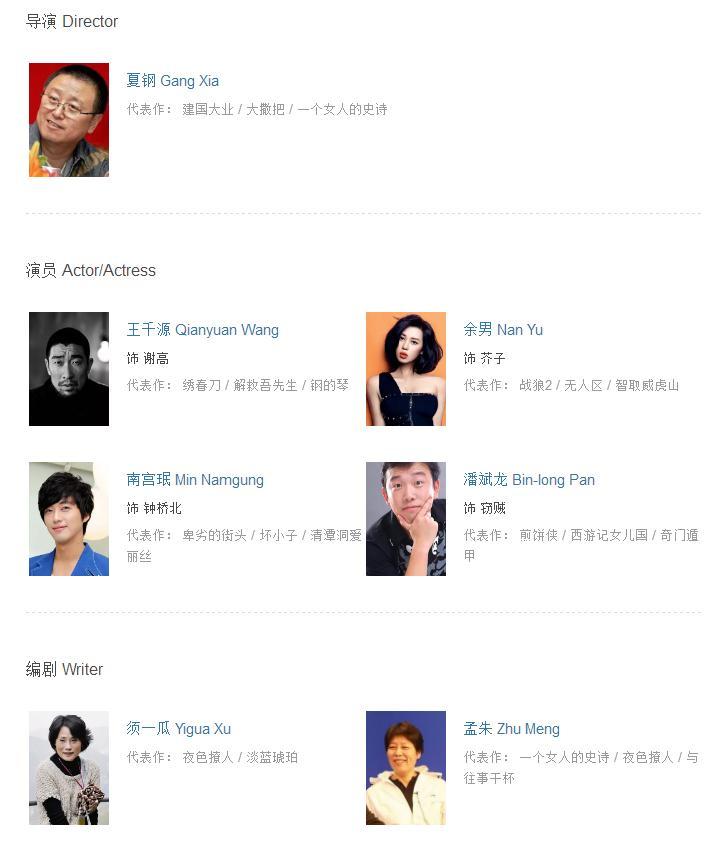The width and height of the screenshot is (723, 853).
Task: Open writer Zhu Meng's profile link
Action: click(x=511, y=729)
